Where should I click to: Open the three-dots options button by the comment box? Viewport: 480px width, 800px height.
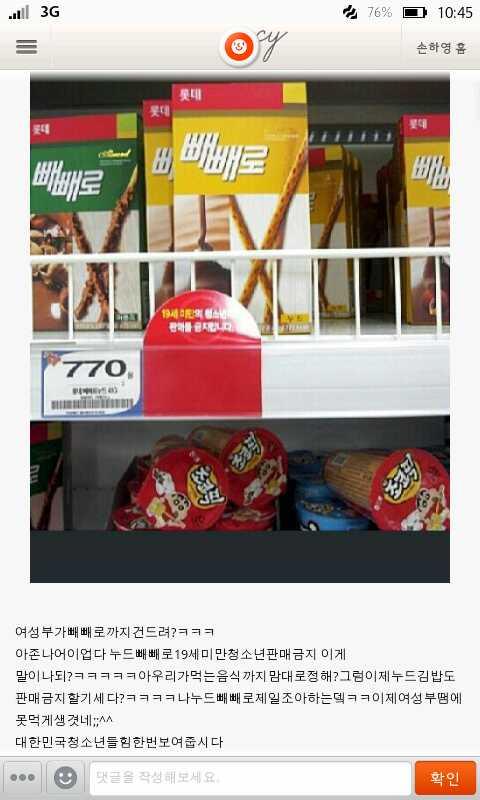point(23,778)
